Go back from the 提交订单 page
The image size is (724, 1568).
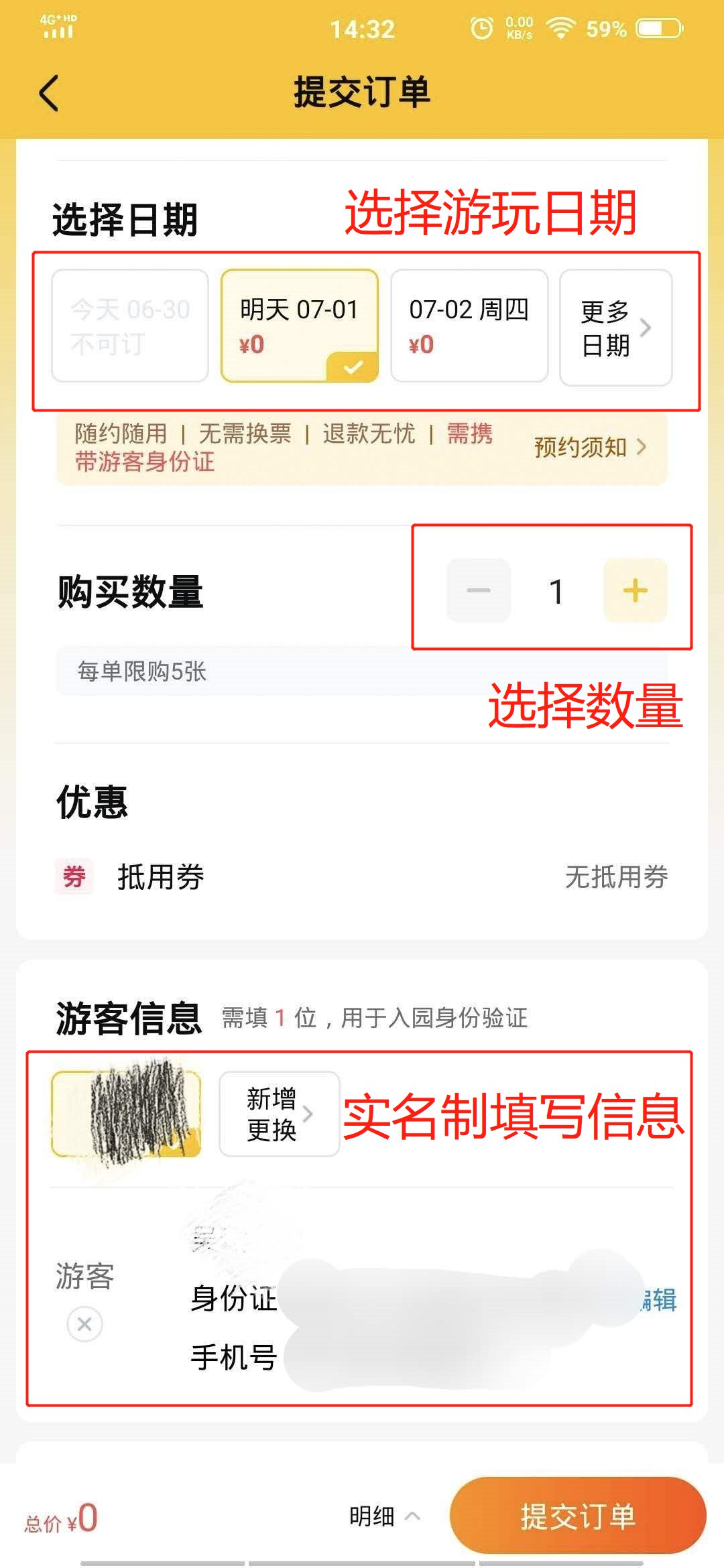point(49,92)
